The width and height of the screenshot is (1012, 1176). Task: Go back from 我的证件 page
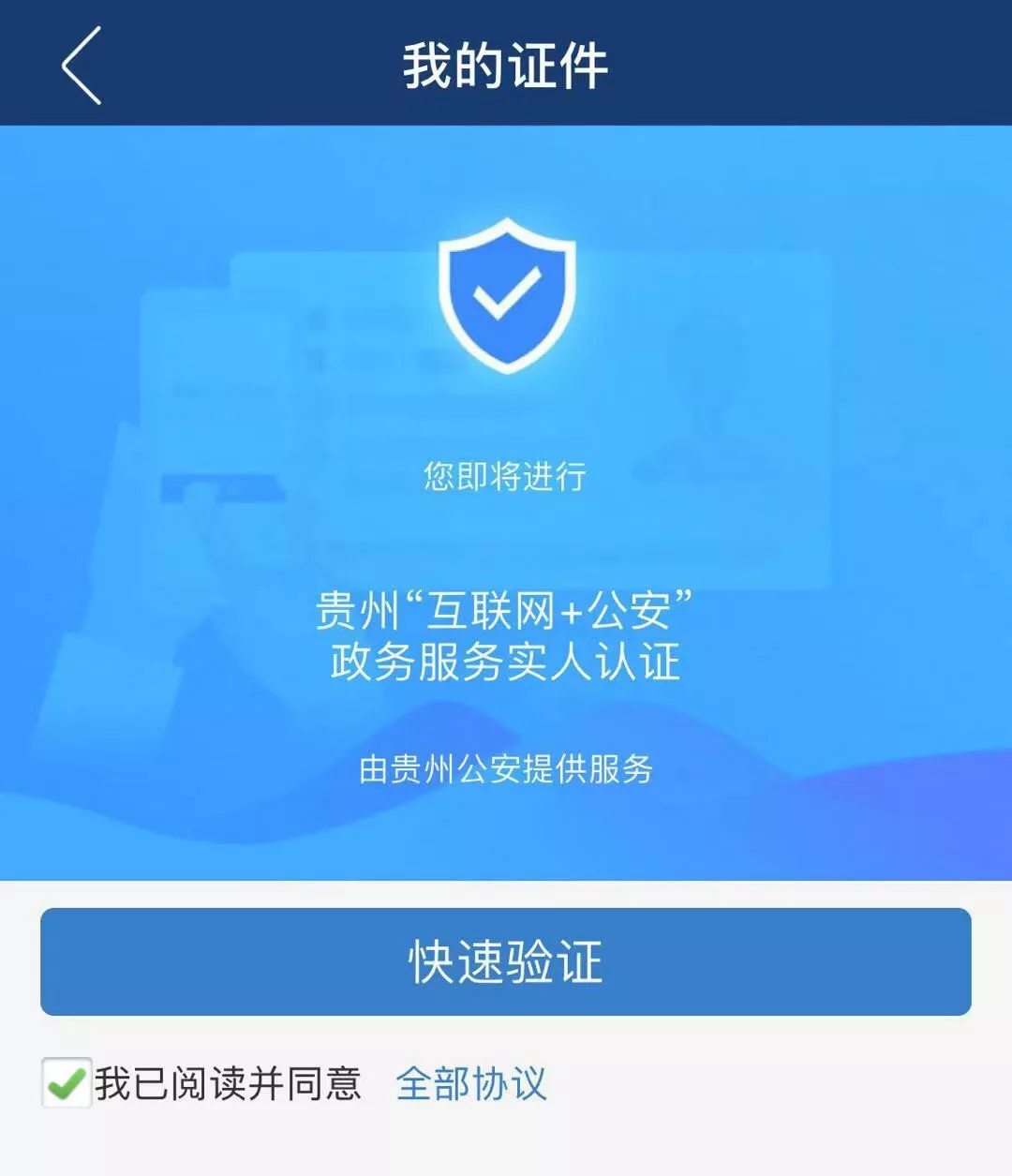click(x=81, y=66)
